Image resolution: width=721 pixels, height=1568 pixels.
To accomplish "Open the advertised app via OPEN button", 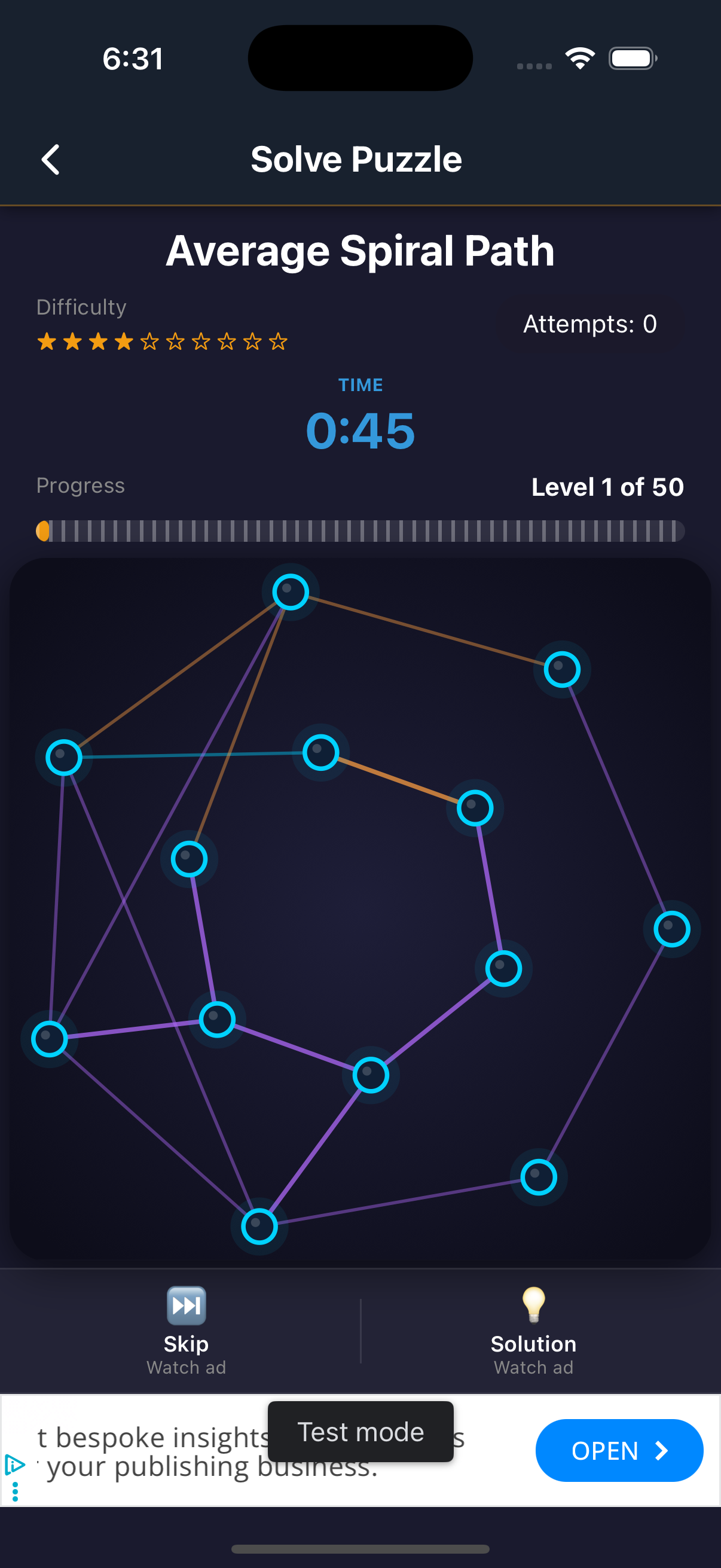I will pyautogui.click(x=619, y=1450).
